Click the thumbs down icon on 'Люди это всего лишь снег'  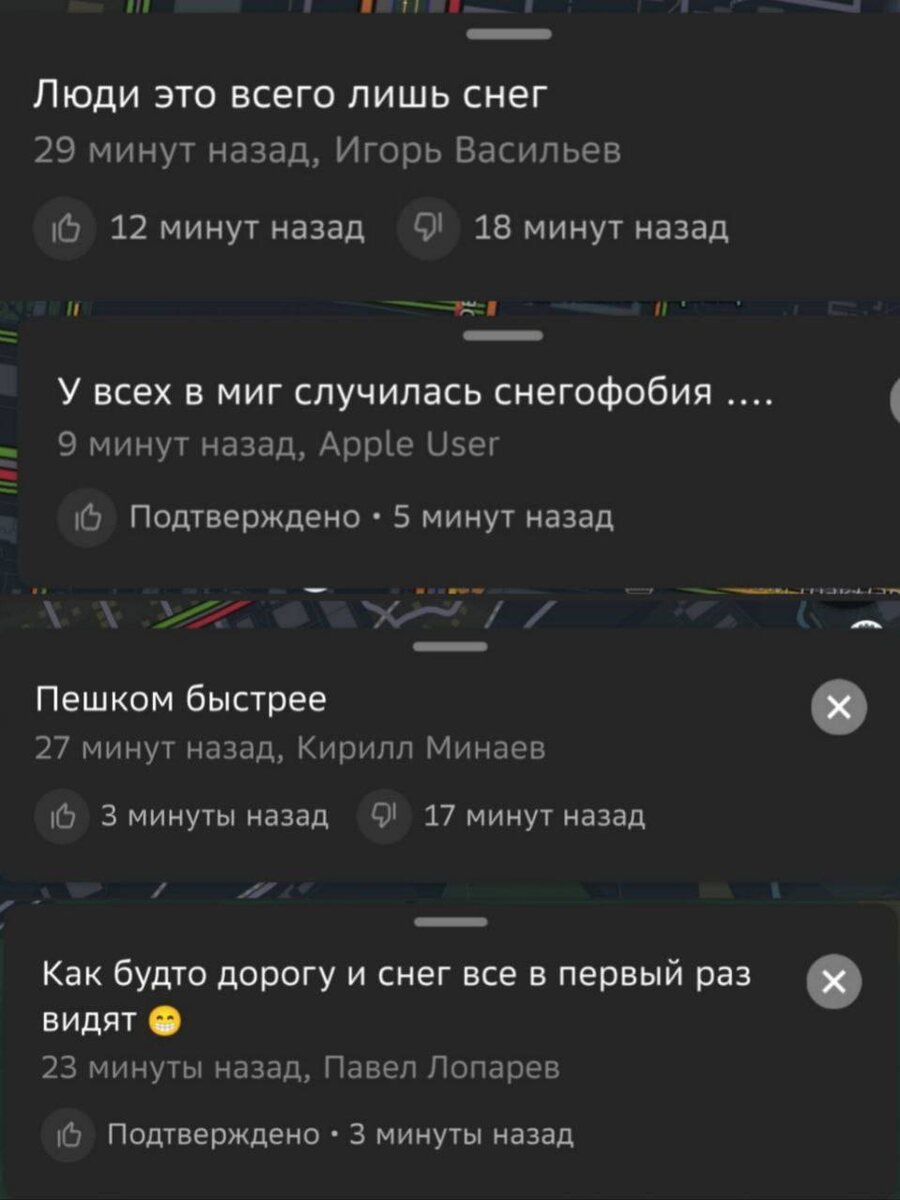430,228
